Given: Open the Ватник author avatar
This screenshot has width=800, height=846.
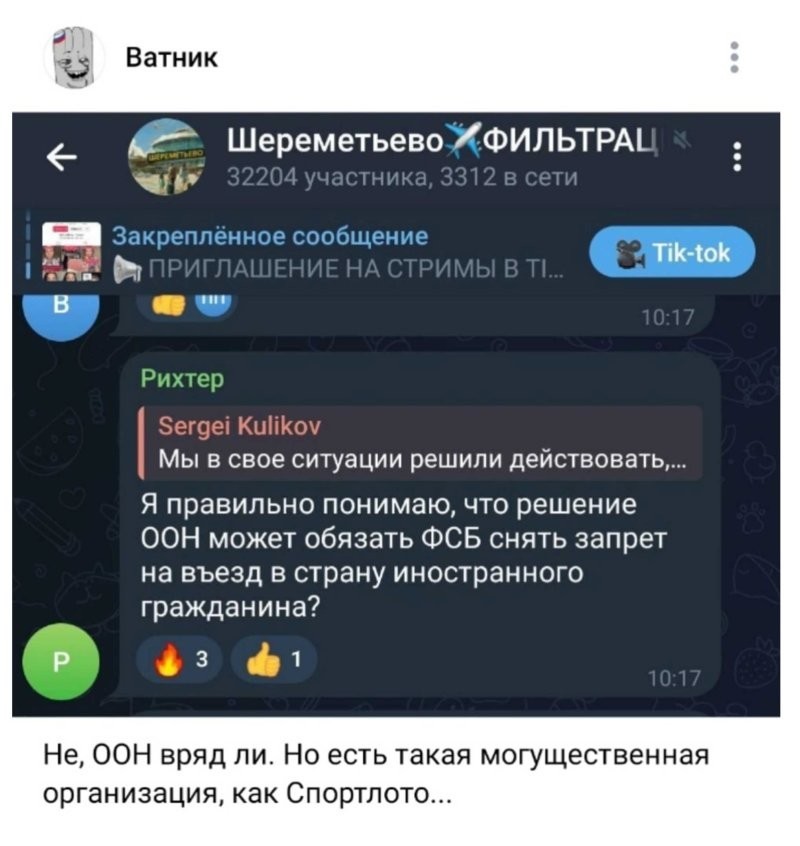Looking at the screenshot, I should (74, 57).
